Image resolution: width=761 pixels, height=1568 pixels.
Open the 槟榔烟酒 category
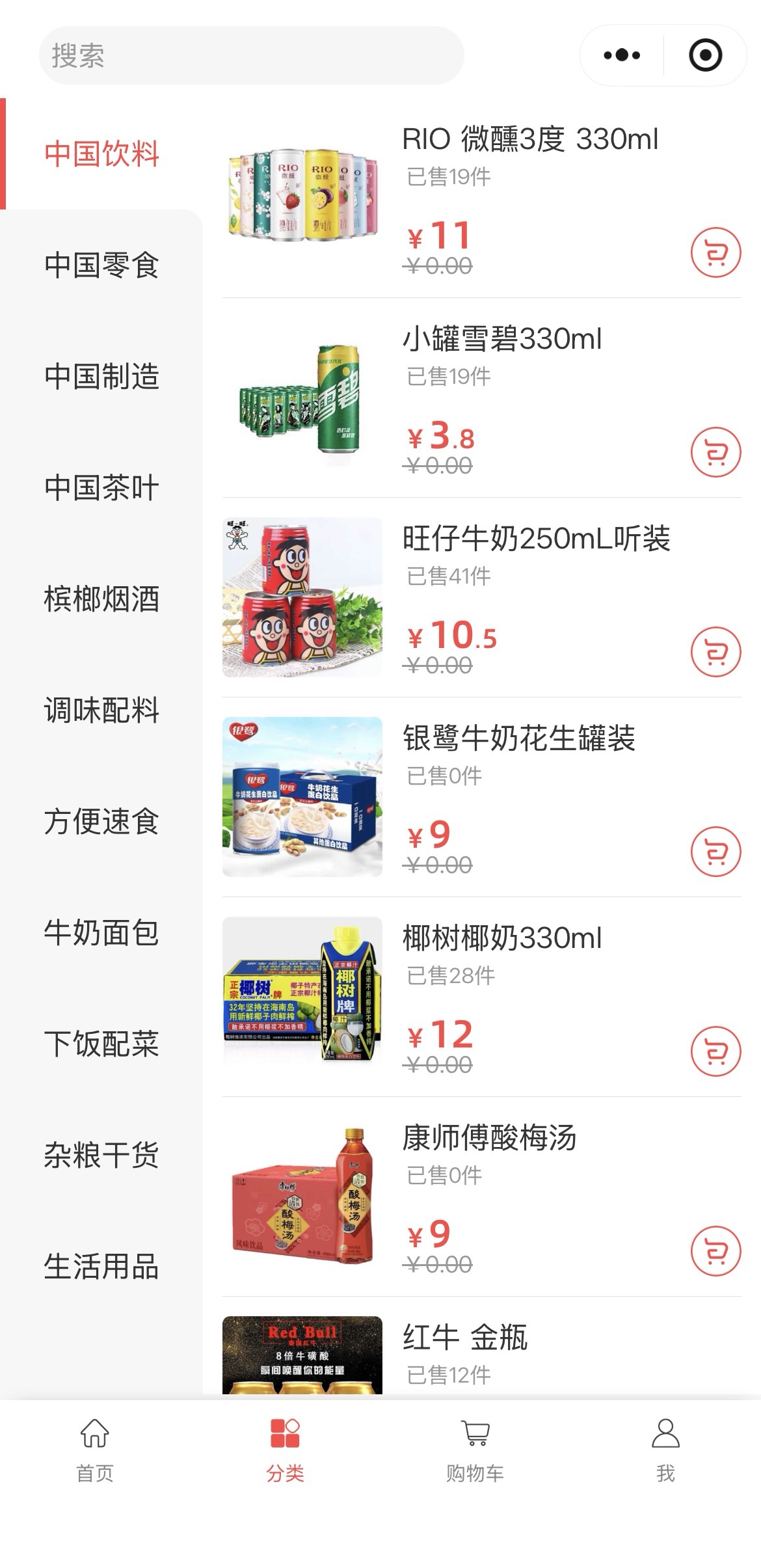point(101,599)
